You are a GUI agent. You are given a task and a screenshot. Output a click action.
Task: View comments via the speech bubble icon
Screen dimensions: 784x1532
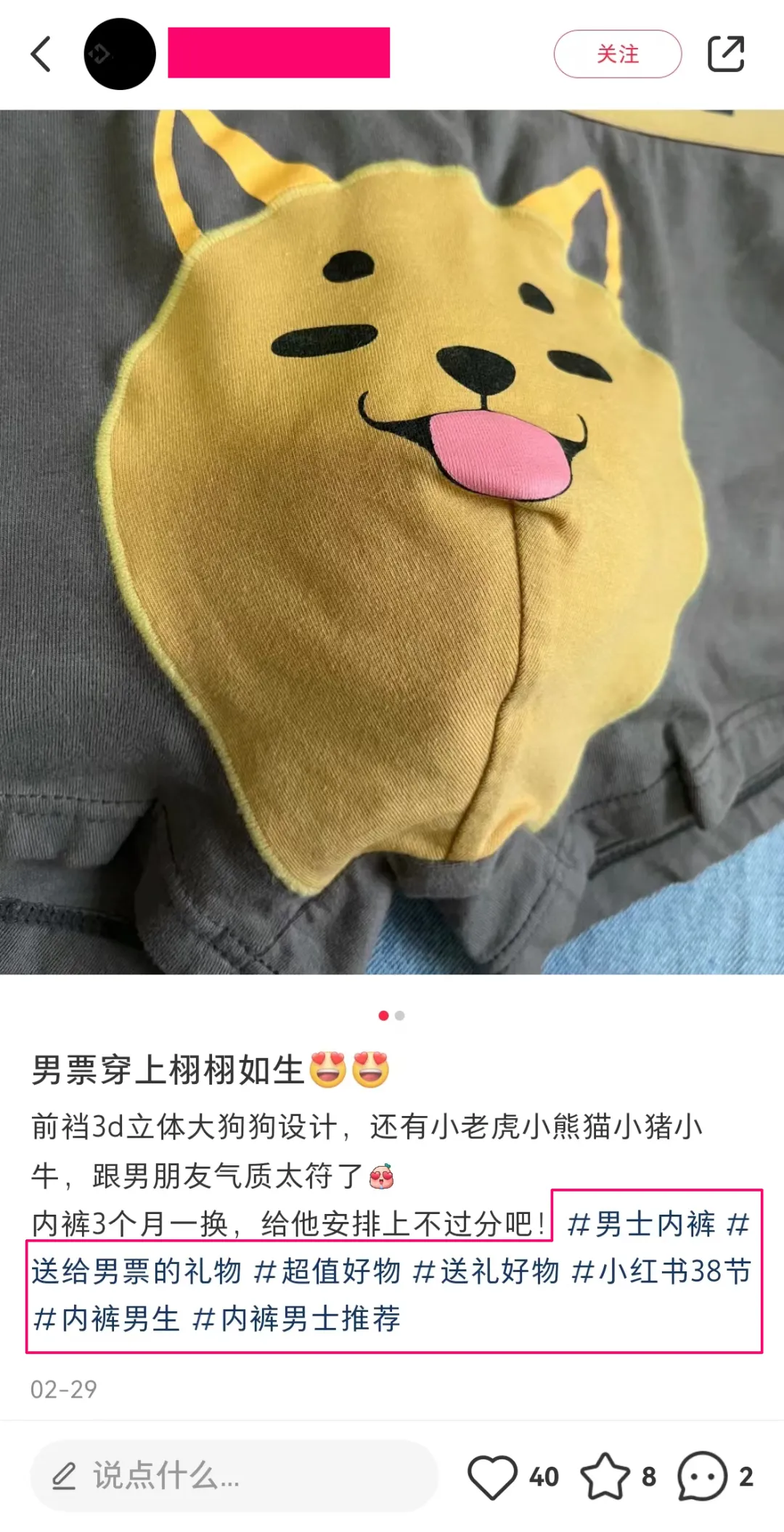click(702, 1476)
